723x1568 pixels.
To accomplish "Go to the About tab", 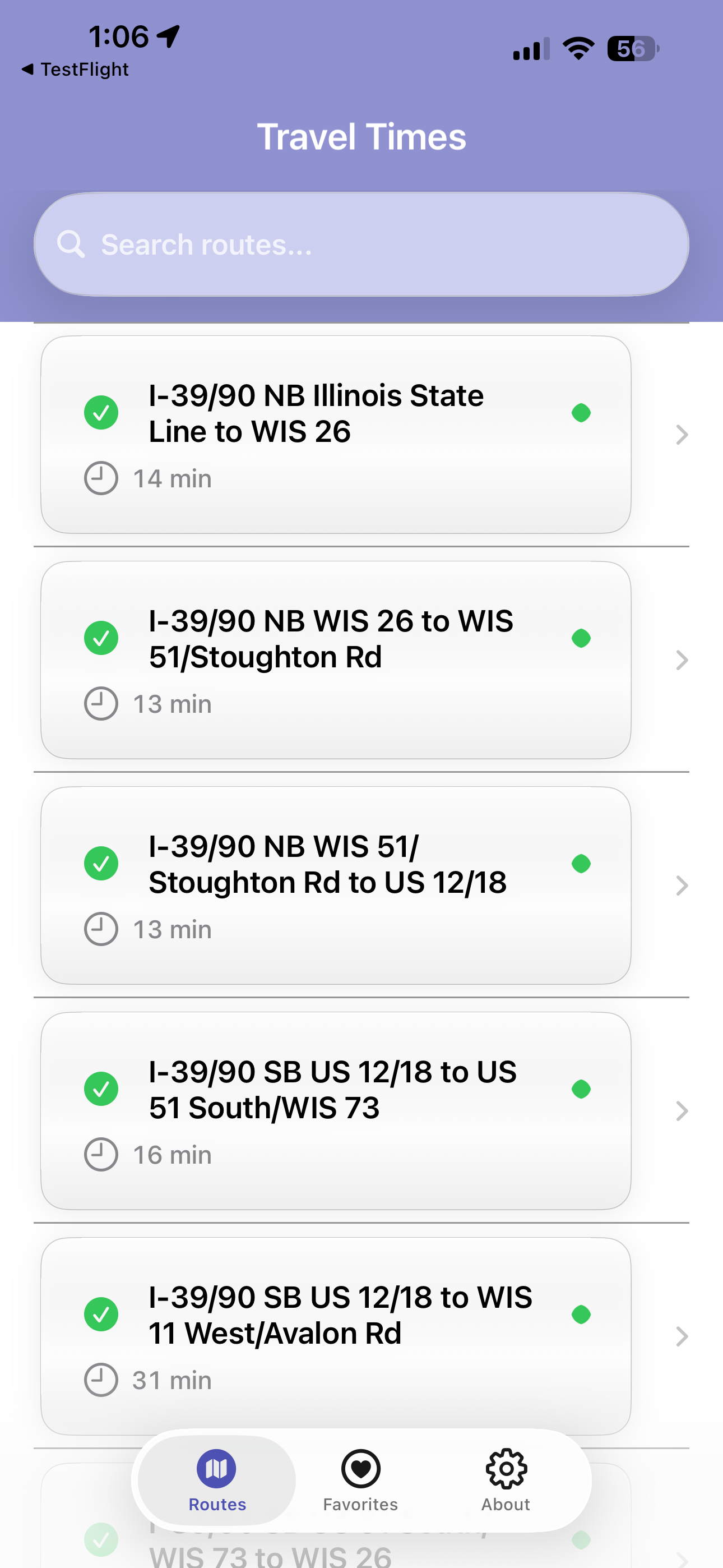I will pos(506,1481).
